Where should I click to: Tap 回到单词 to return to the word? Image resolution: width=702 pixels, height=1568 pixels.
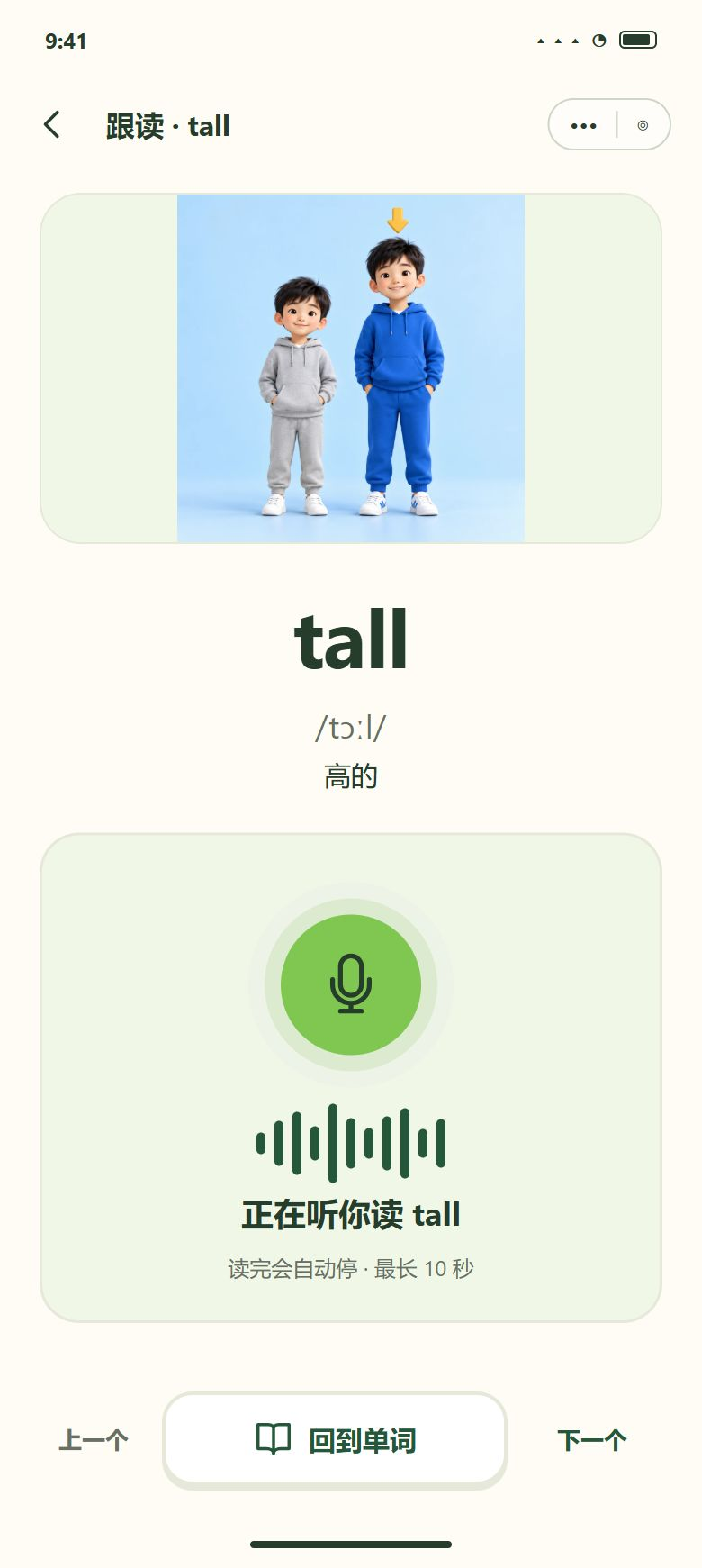pos(335,1439)
